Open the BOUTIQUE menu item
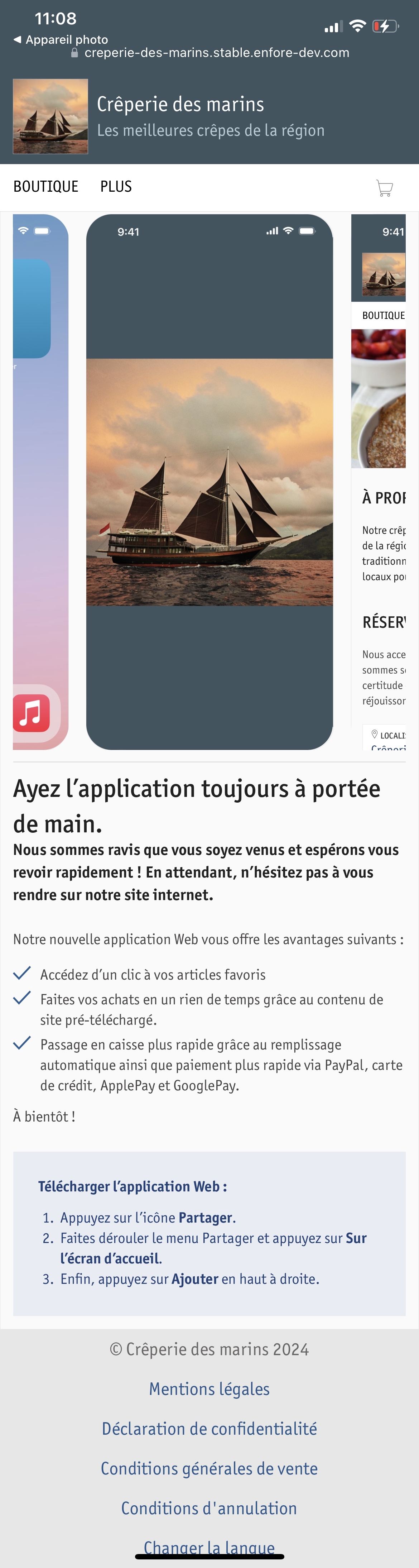This screenshot has height=1568, width=419. tap(45, 186)
